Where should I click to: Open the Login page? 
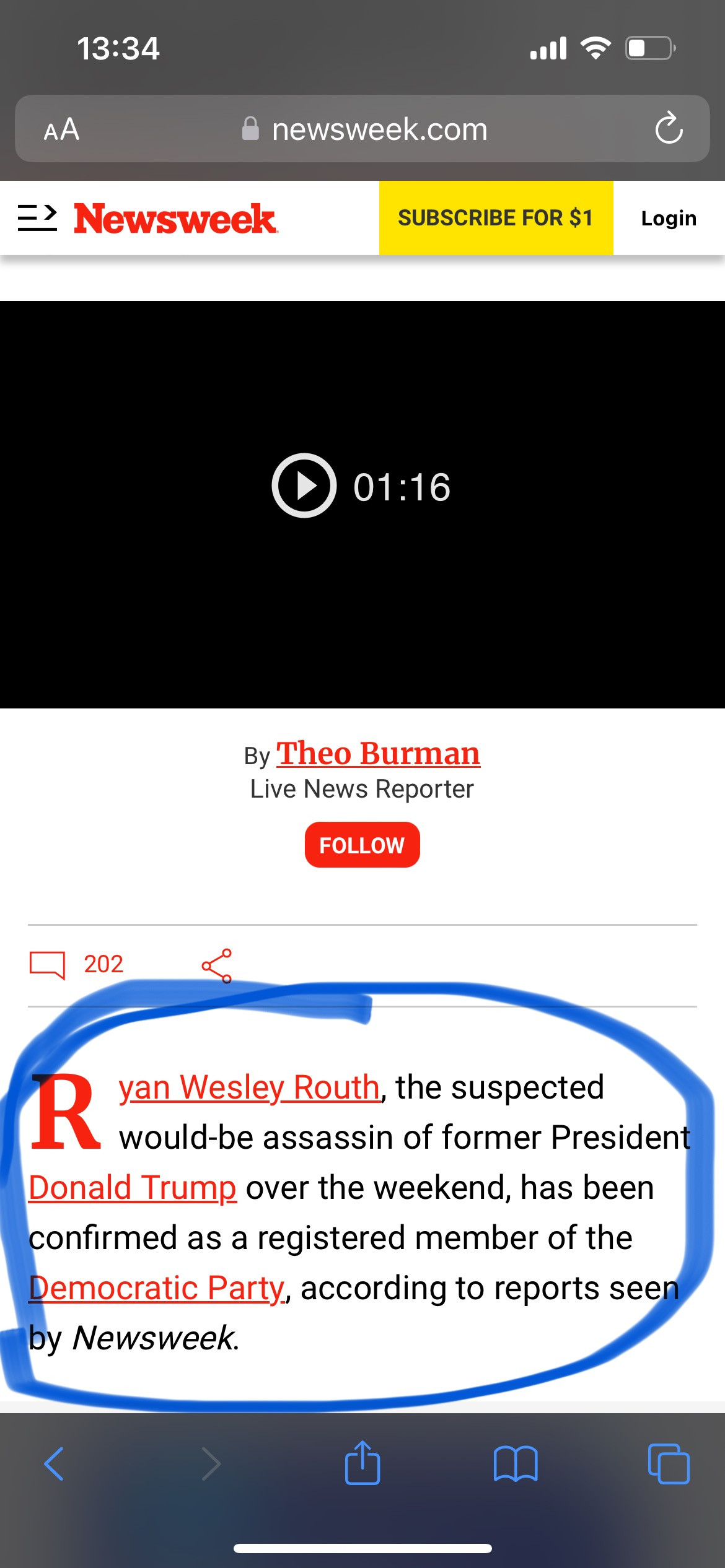(669, 218)
